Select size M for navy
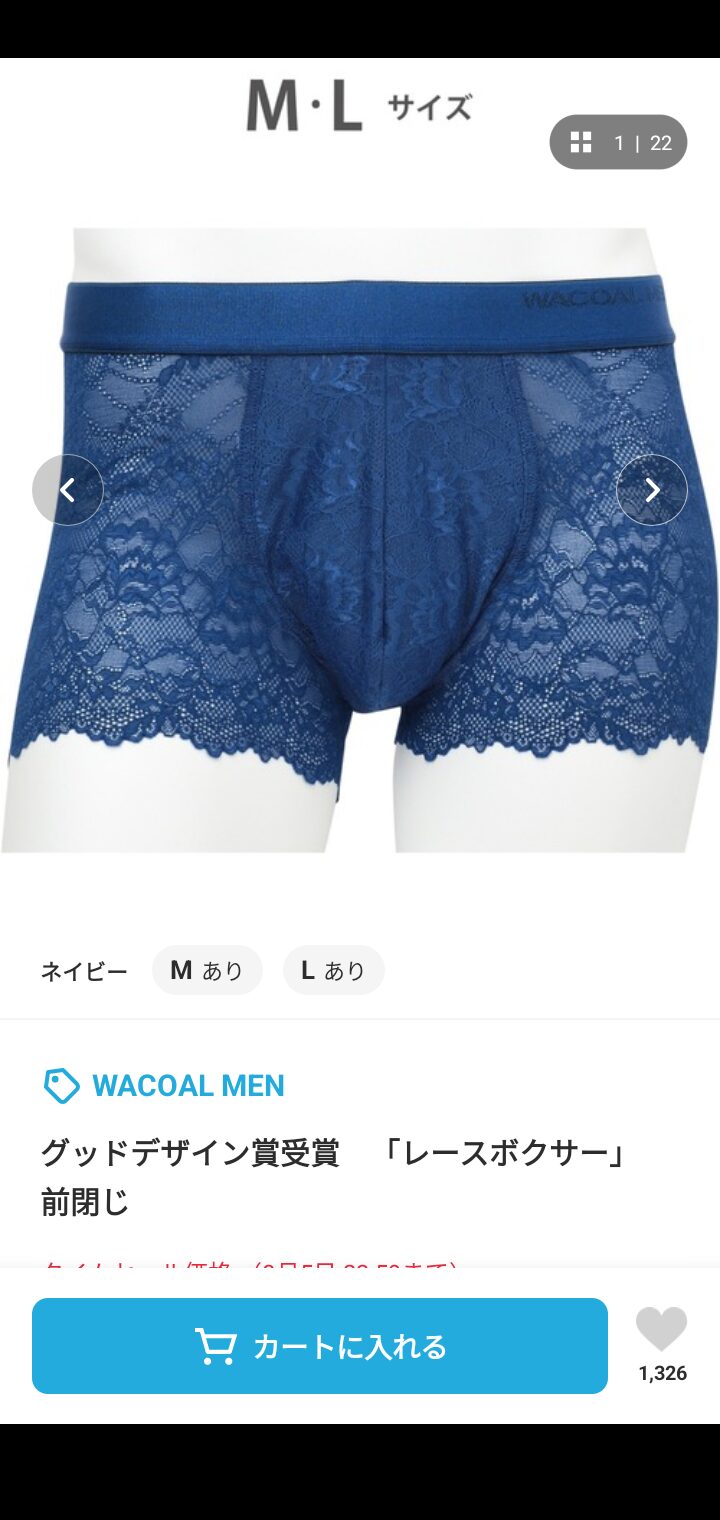 coord(207,970)
